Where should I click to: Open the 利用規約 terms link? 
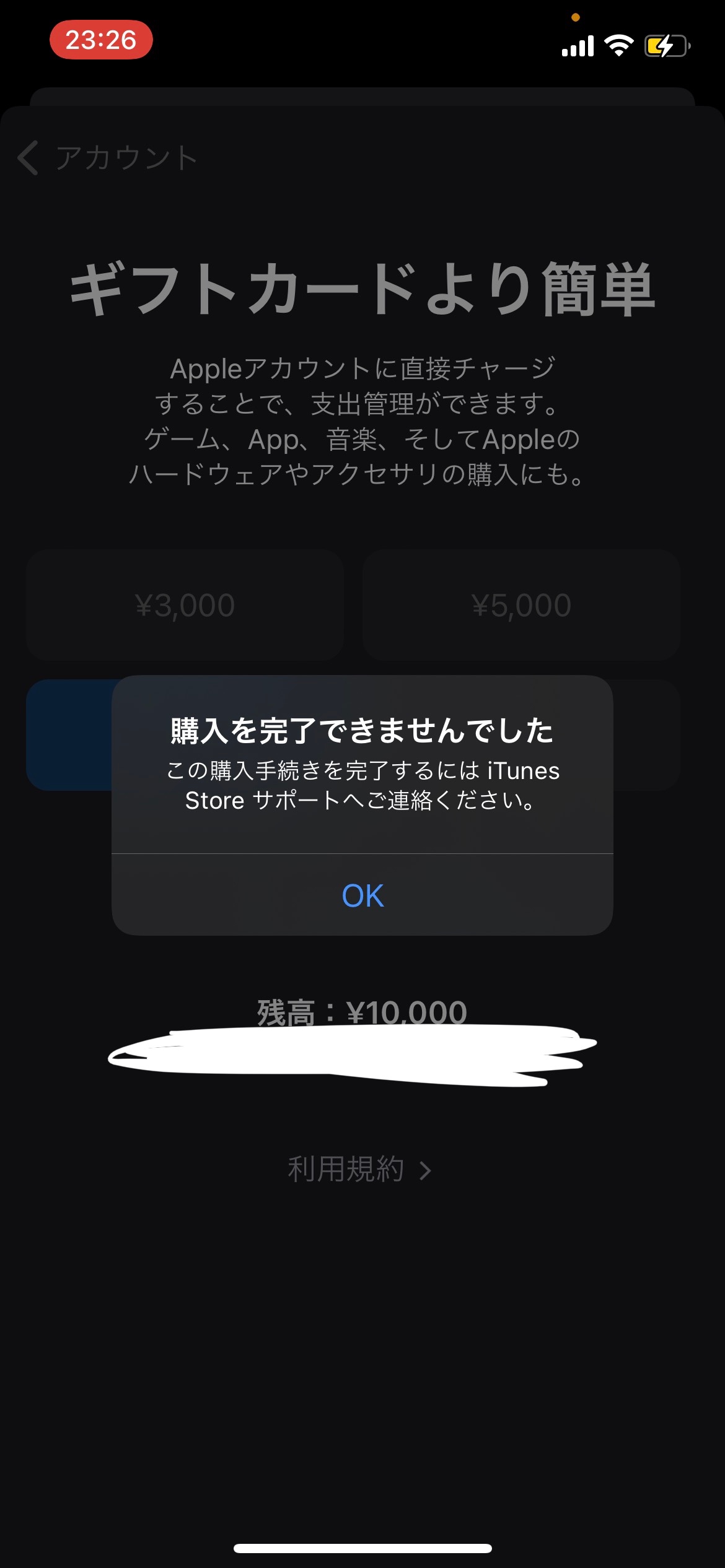(x=359, y=1170)
